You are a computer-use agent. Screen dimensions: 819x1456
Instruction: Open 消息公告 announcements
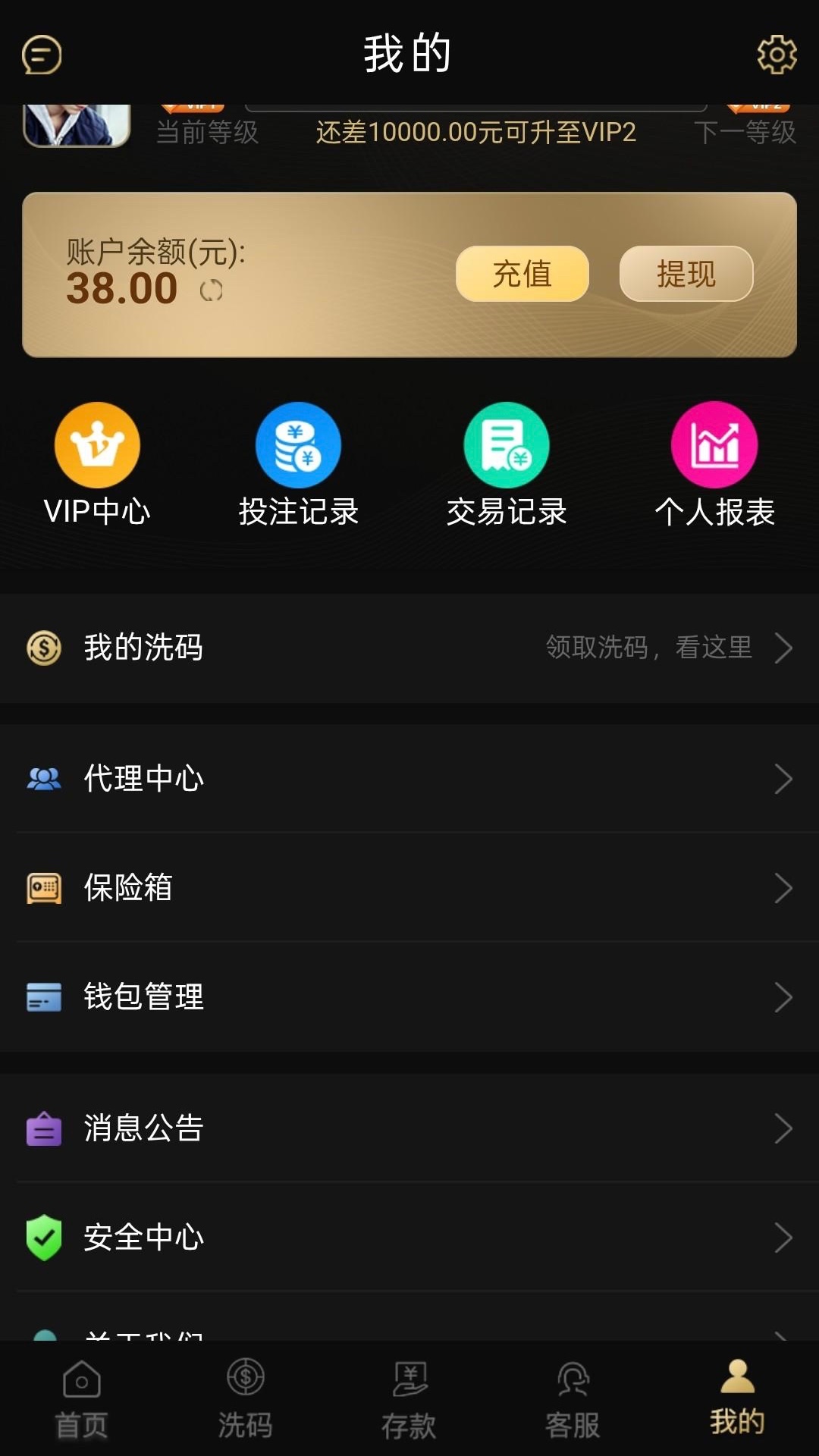click(409, 1128)
